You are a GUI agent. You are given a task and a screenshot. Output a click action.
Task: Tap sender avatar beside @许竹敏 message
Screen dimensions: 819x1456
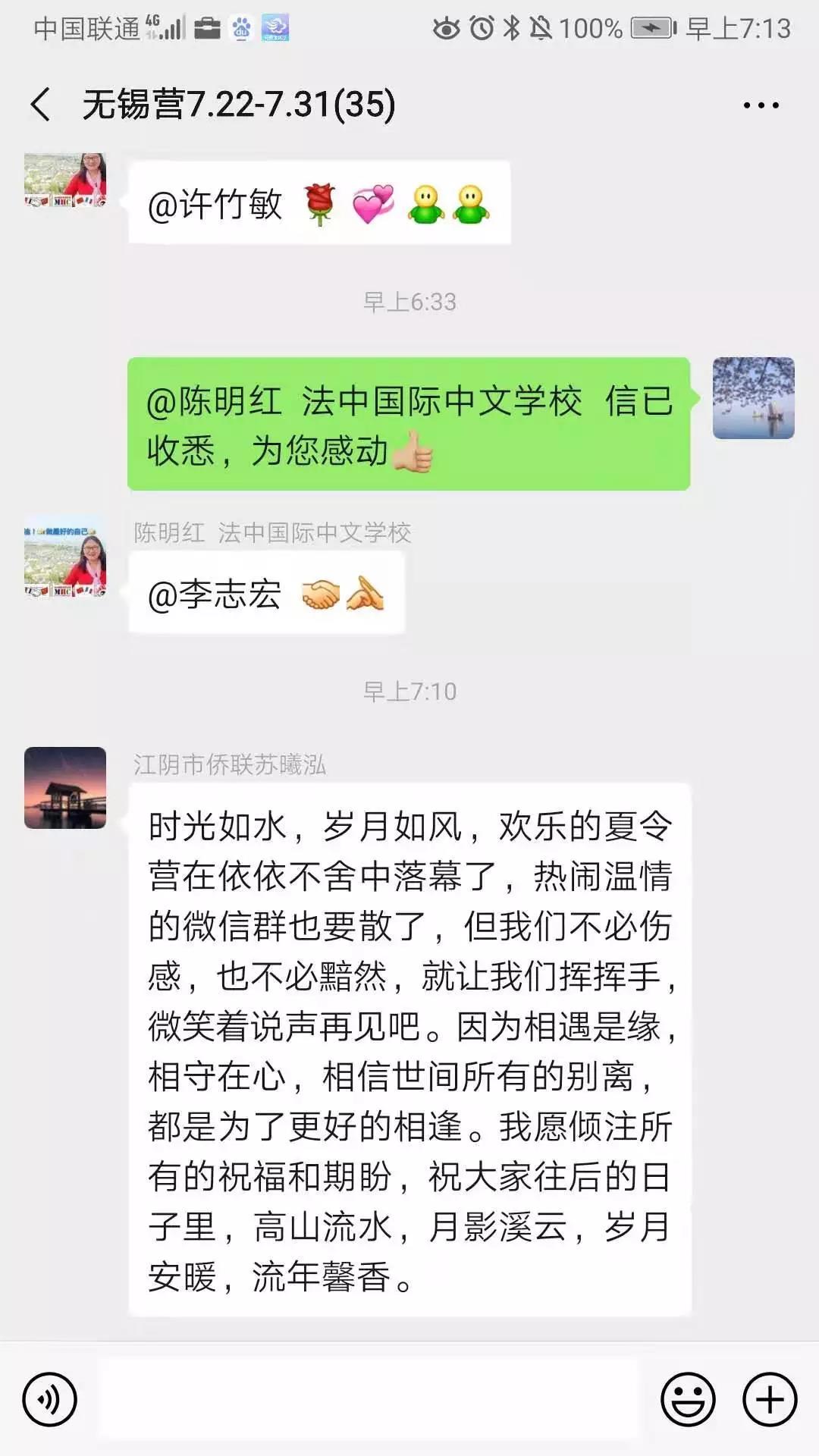(65, 180)
